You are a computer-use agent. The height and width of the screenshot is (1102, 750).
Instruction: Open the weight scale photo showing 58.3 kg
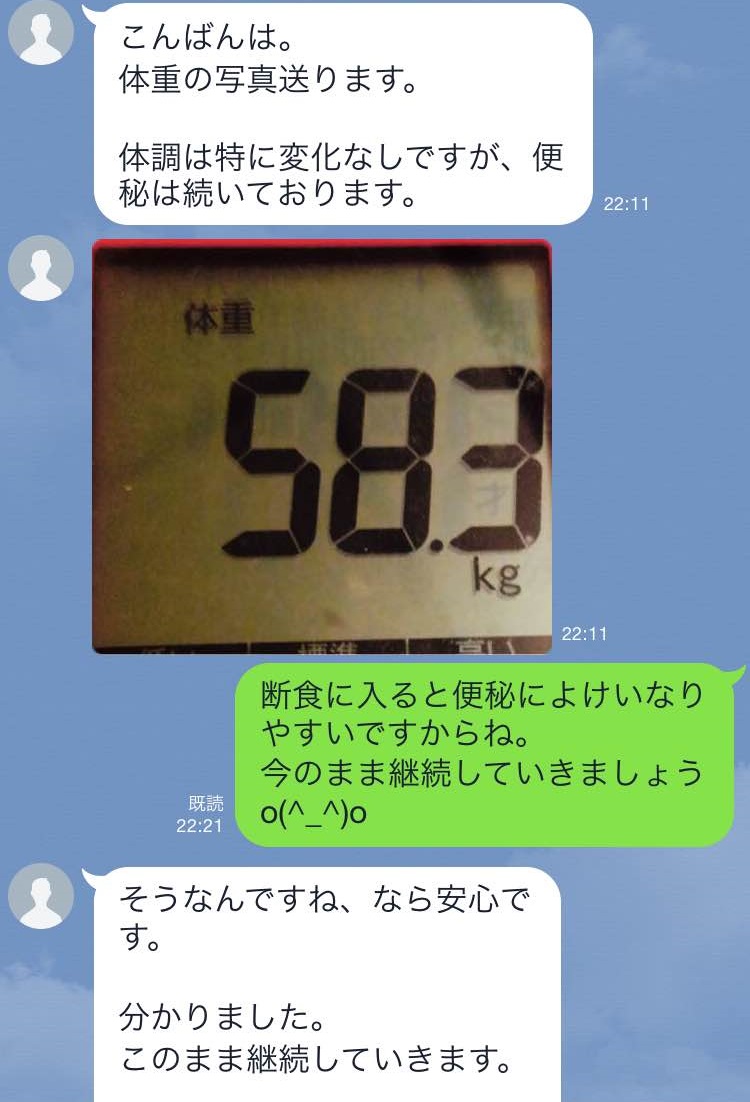point(321,447)
